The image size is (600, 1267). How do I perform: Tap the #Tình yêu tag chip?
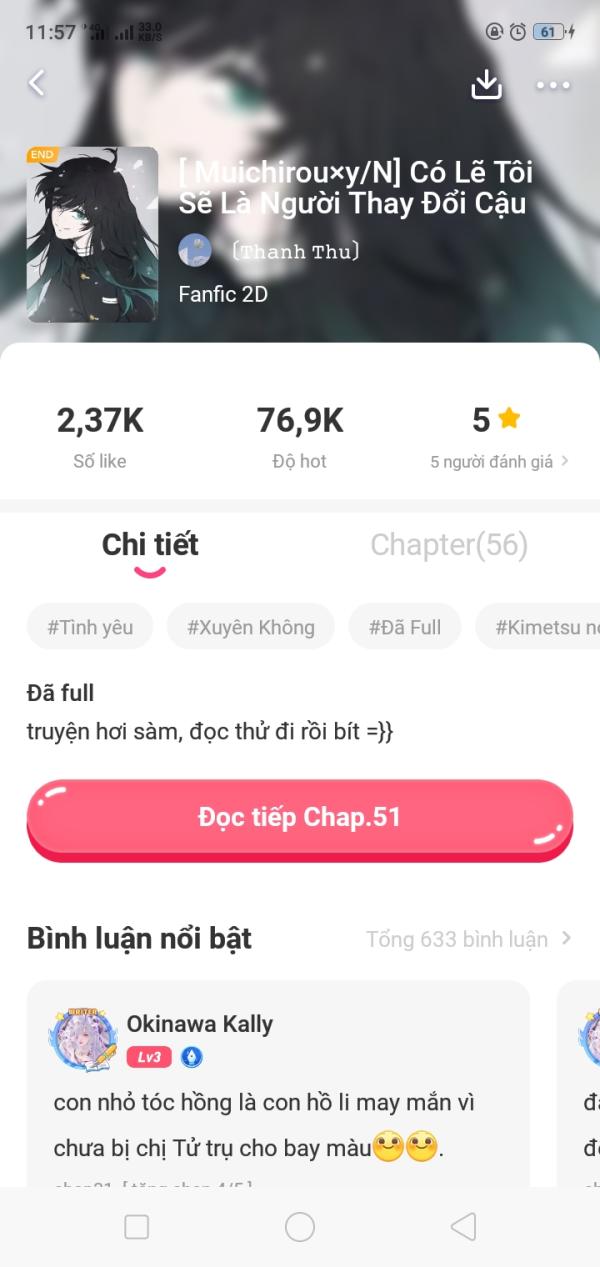pyautogui.click(x=89, y=628)
